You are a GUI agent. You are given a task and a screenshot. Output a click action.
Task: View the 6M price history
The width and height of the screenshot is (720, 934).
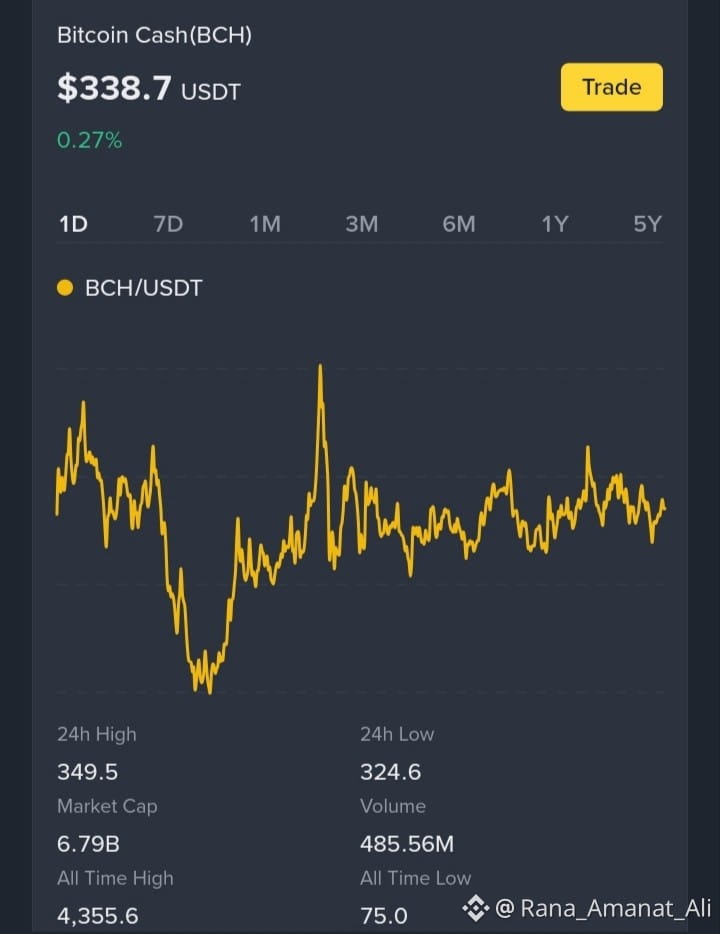pos(459,225)
